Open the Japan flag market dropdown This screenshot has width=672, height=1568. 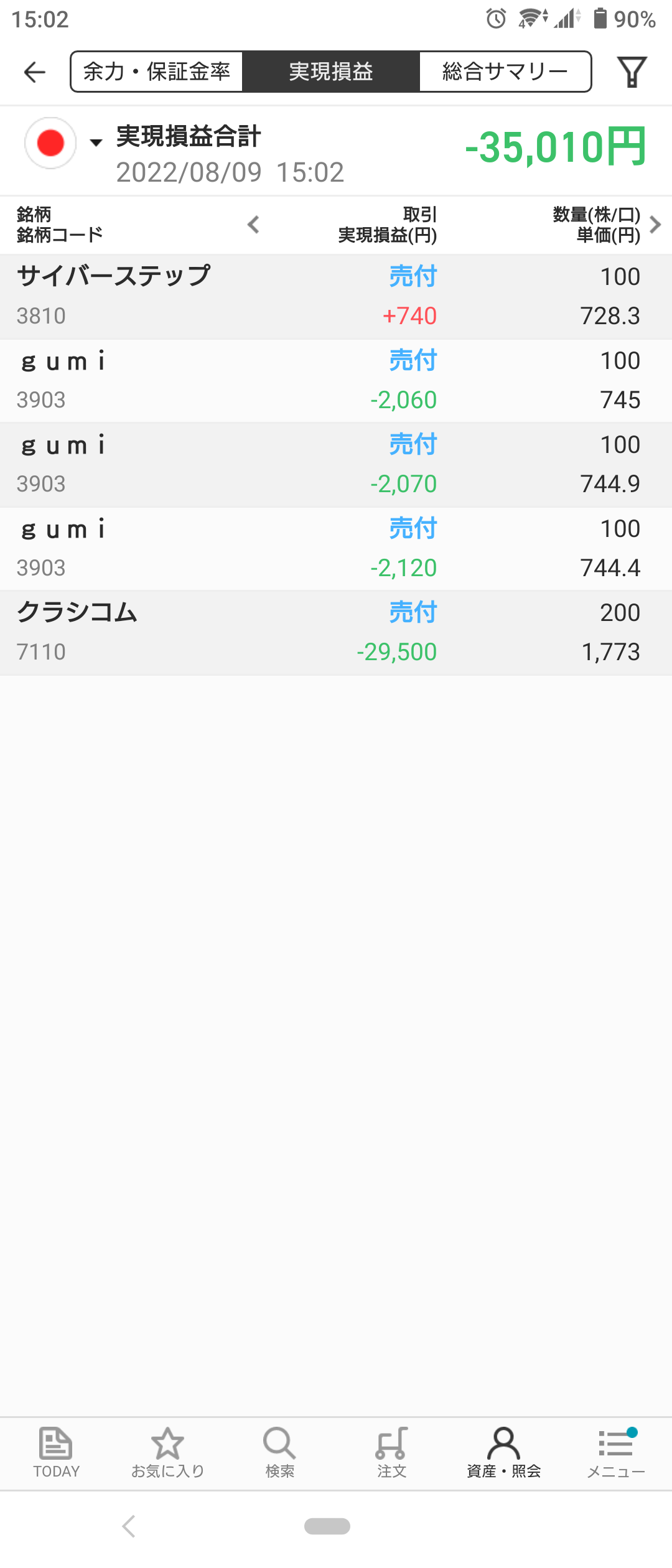pyautogui.click(x=62, y=143)
